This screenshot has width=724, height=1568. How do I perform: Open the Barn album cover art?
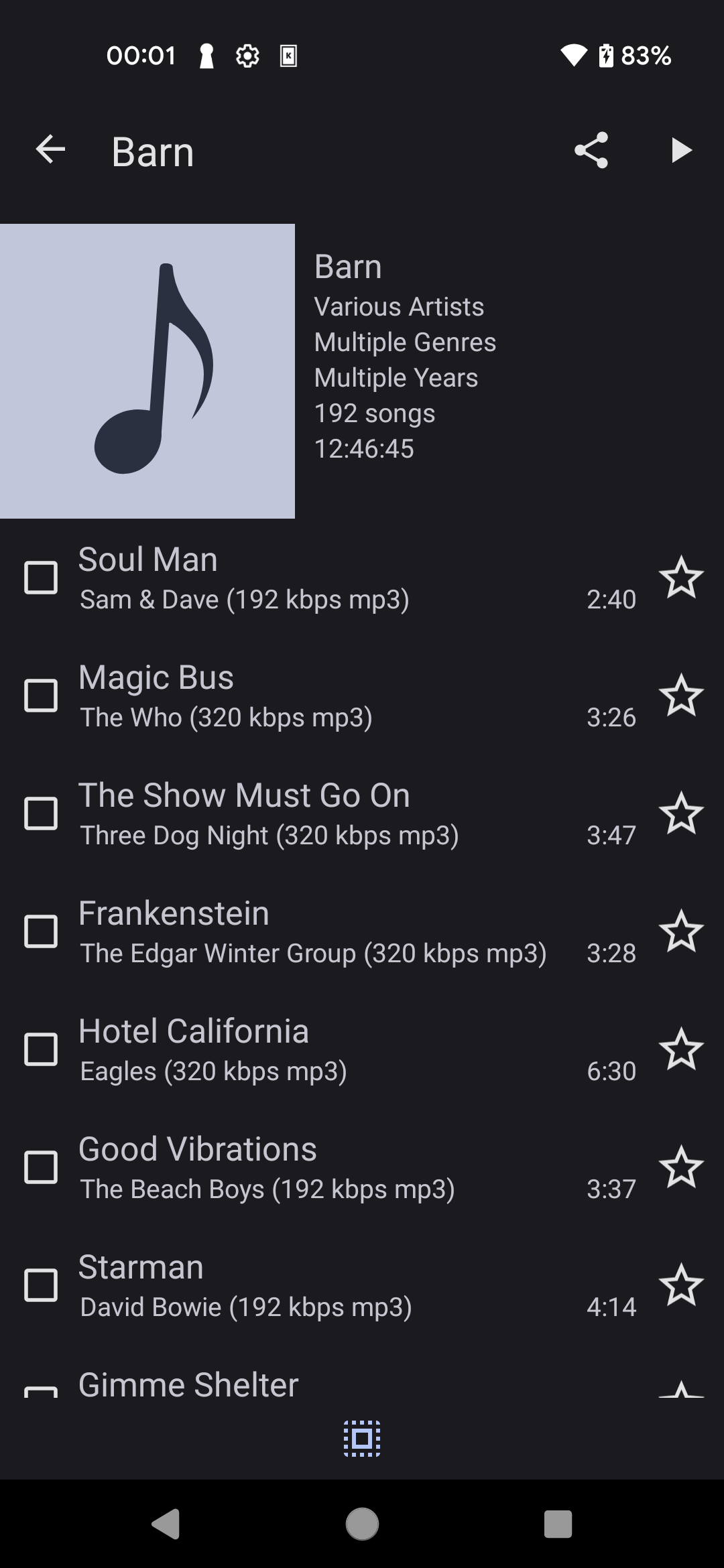tap(147, 371)
